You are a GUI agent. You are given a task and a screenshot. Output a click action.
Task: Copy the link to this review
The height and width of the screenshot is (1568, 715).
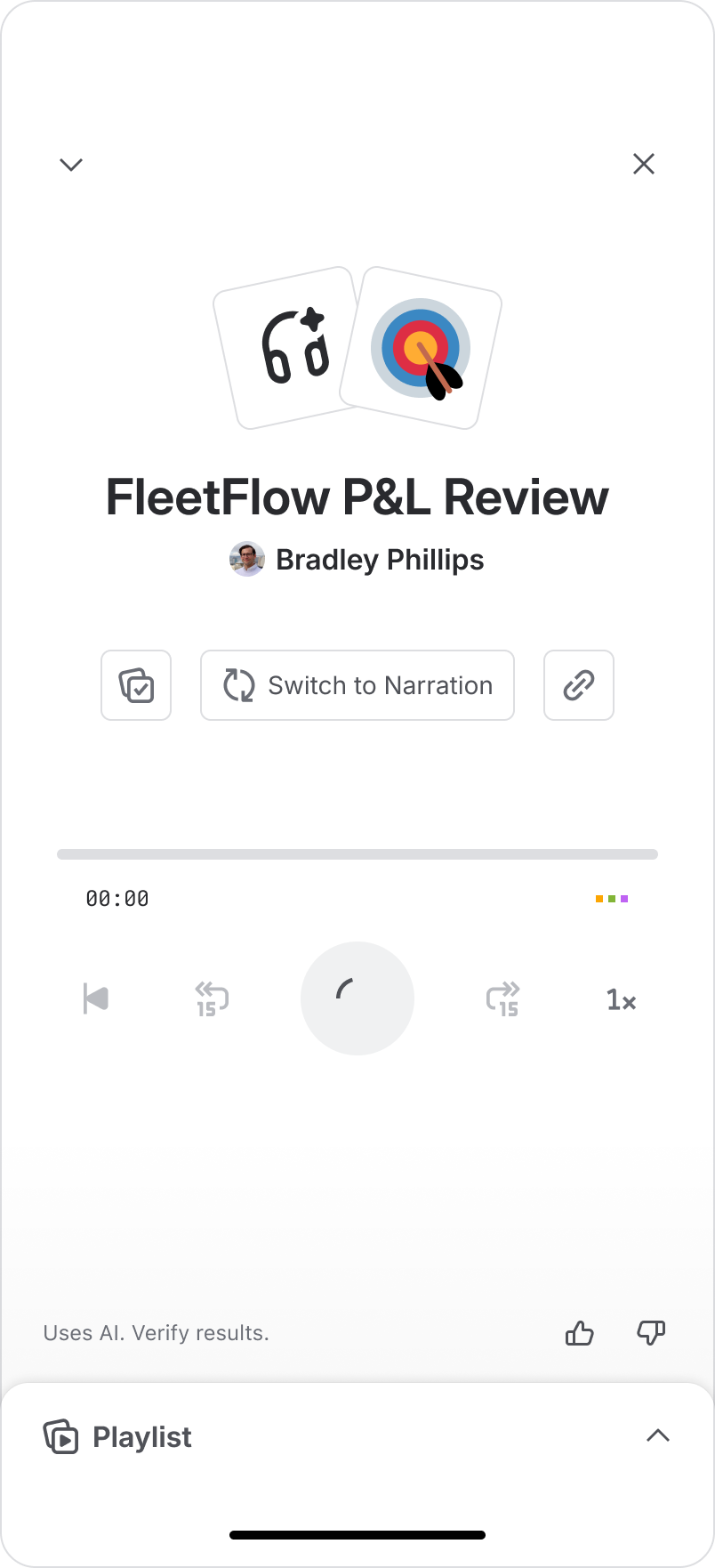pos(579,685)
